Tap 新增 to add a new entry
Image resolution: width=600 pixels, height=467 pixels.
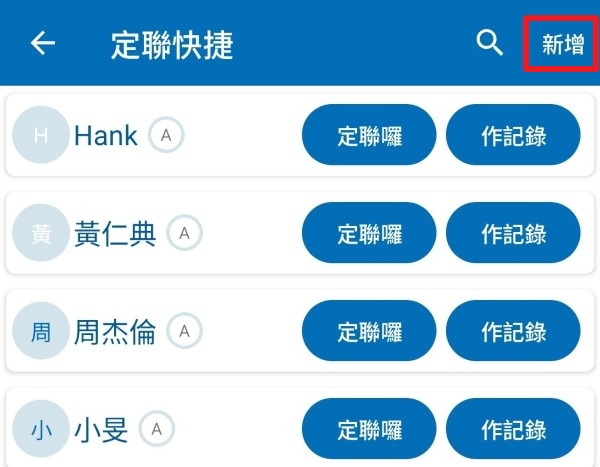coord(562,44)
